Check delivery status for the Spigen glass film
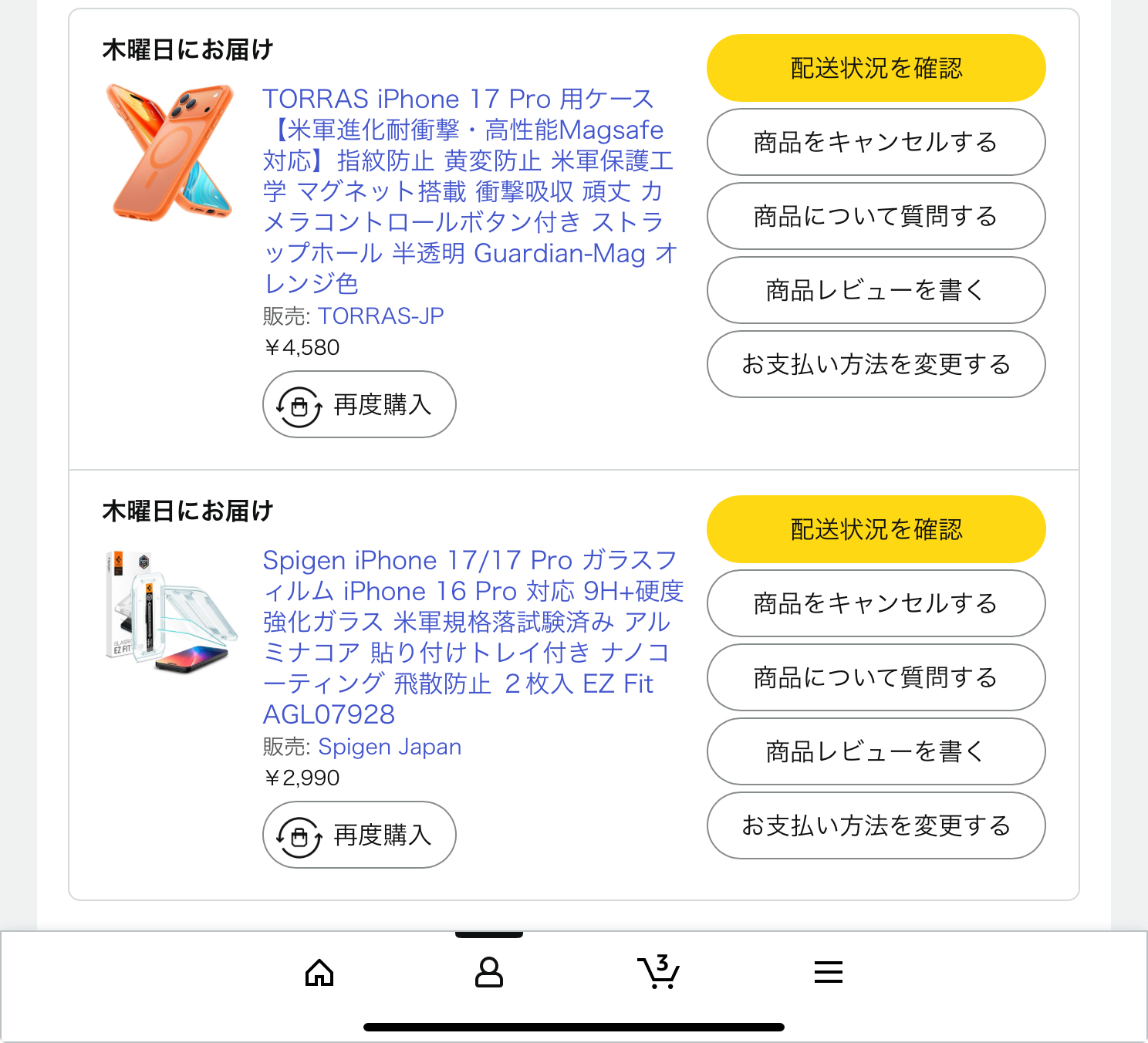The height and width of the screenshot is (1043, 1148). click(x=876, y=529)
